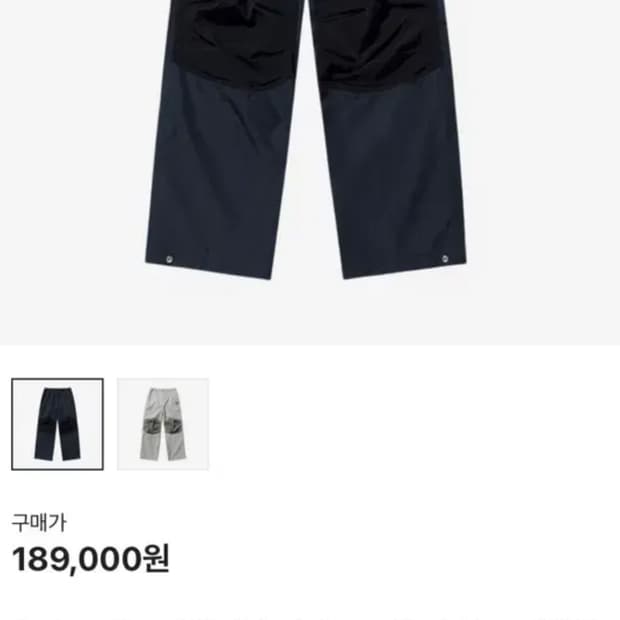Switch to the gray pants thumbnail

click(163, 424)
